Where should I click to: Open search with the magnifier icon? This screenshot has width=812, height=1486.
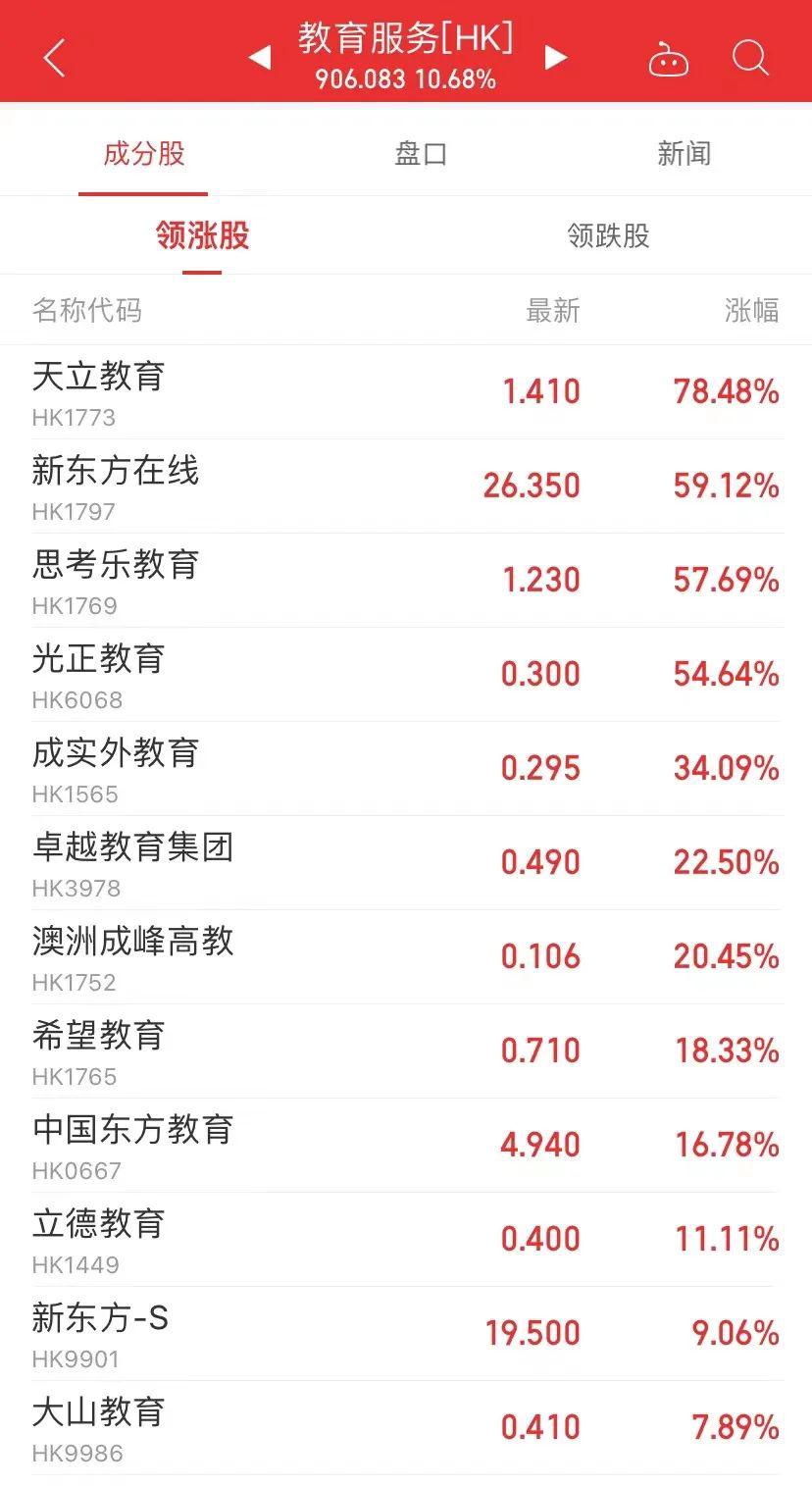(x=750, y=58)
